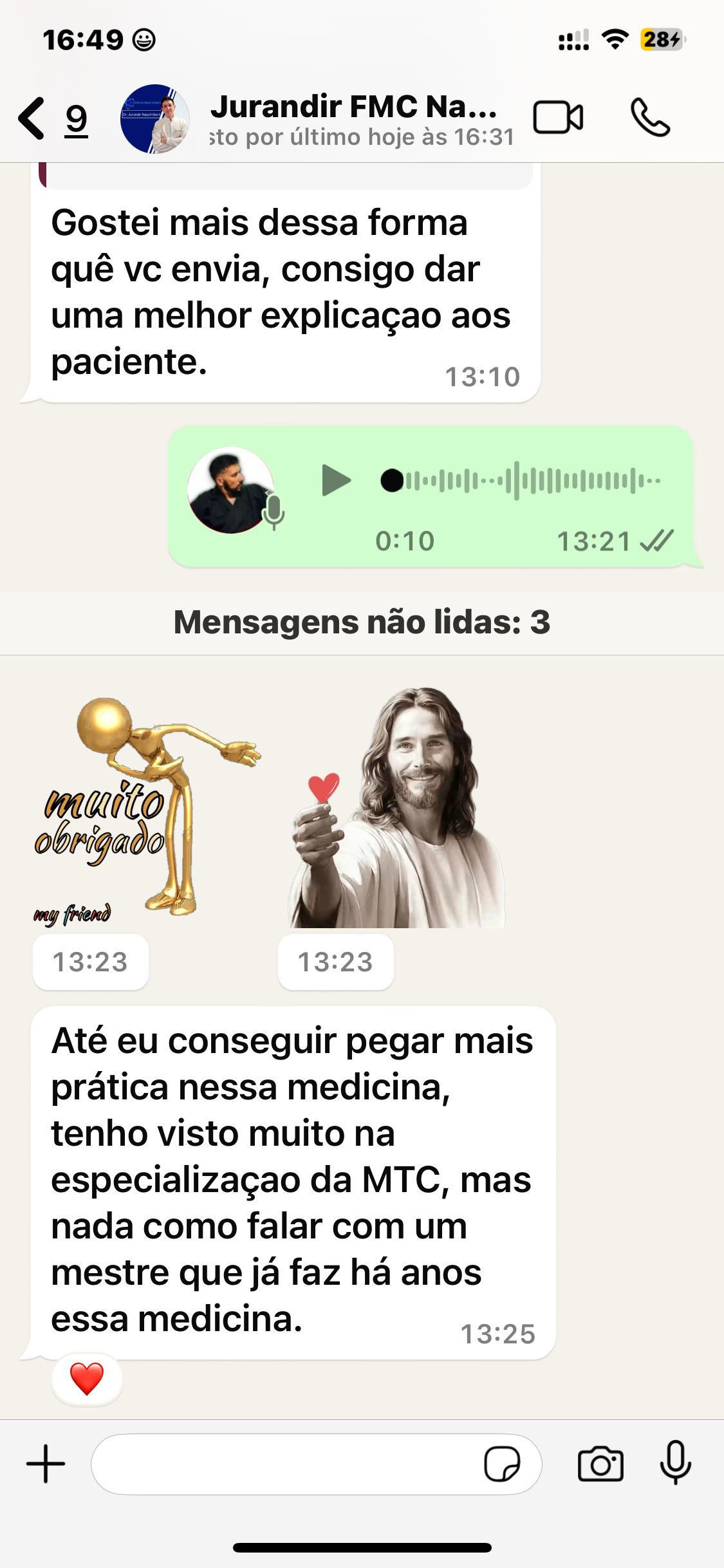This screenshot has width=724, height=1568.
Task: Make a voice call to Jurandir
Action: pyautogui.click(x=652, y=118)
